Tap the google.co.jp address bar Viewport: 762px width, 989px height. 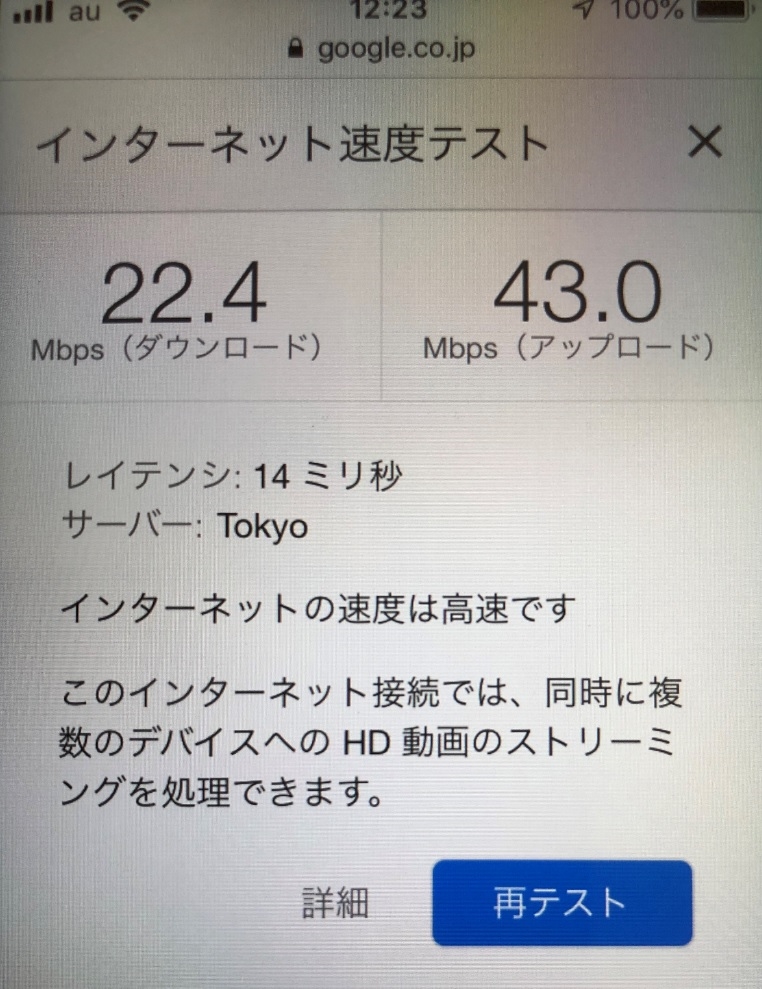coord(380,48)
